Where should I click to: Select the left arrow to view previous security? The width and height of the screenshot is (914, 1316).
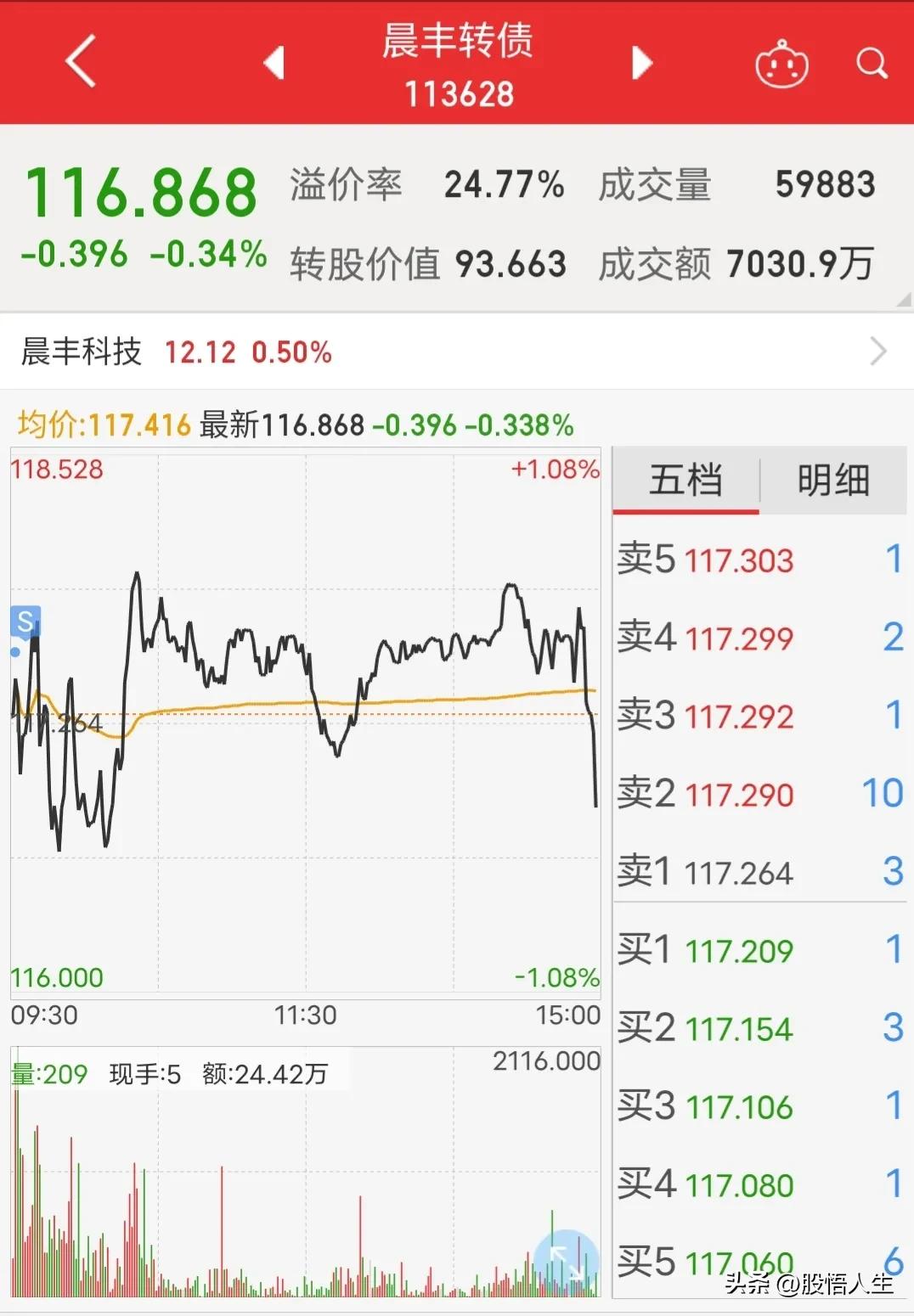274,63
